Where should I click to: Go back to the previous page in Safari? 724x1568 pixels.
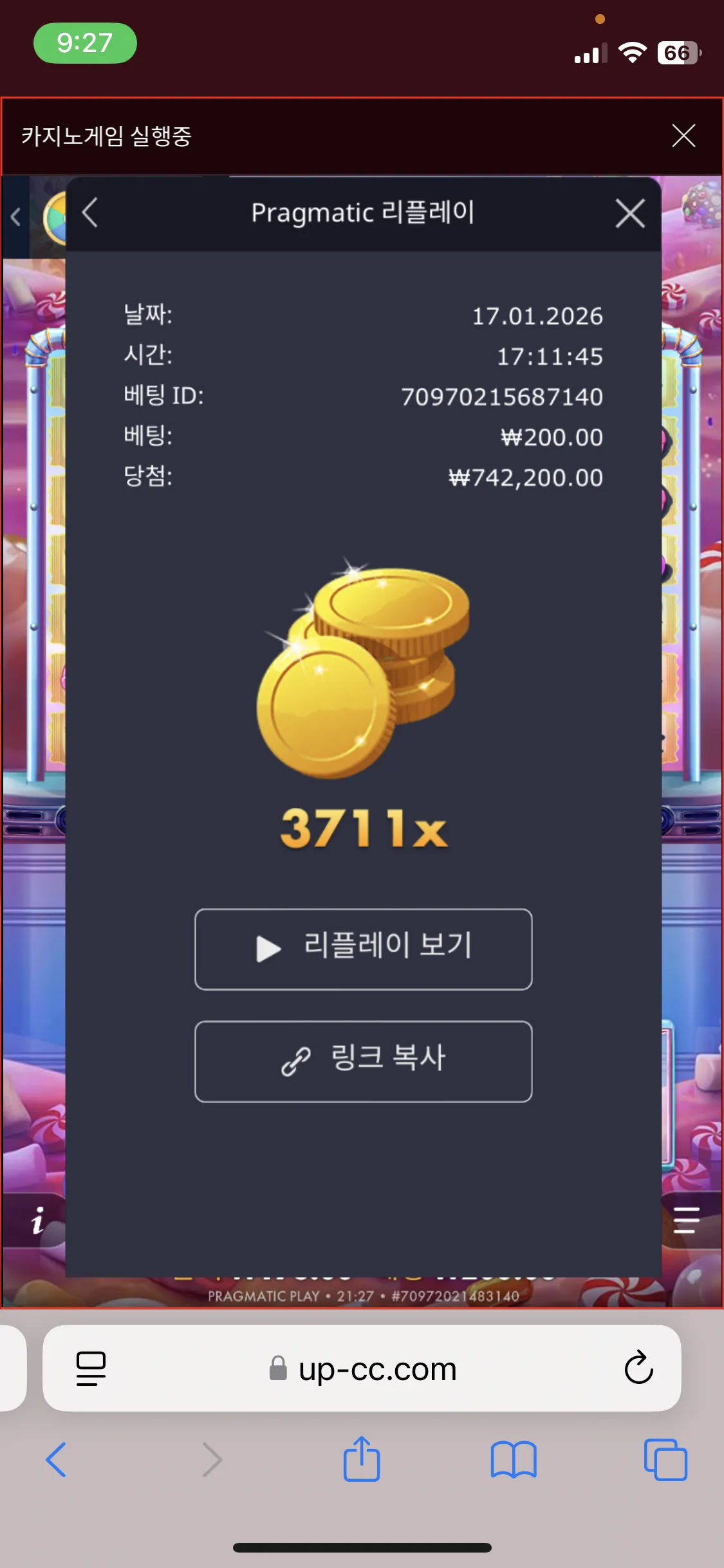(56, 1459)
